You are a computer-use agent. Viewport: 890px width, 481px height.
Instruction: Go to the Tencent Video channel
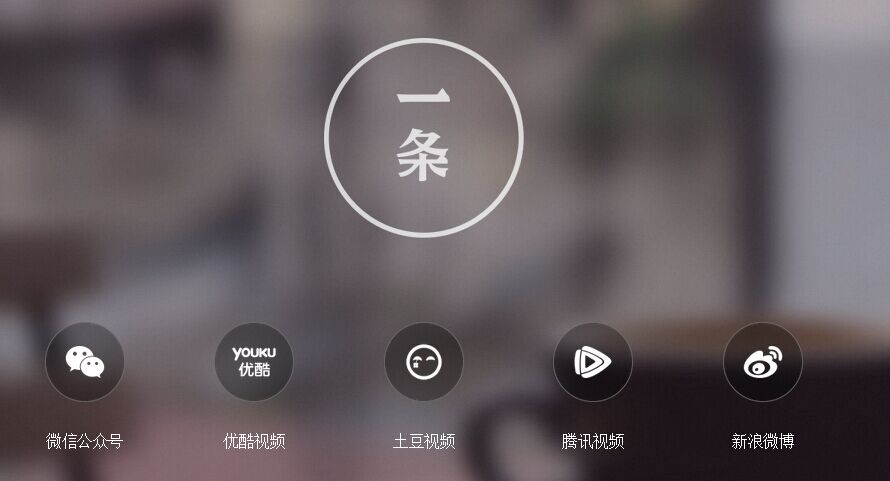[x=593, y=362]
